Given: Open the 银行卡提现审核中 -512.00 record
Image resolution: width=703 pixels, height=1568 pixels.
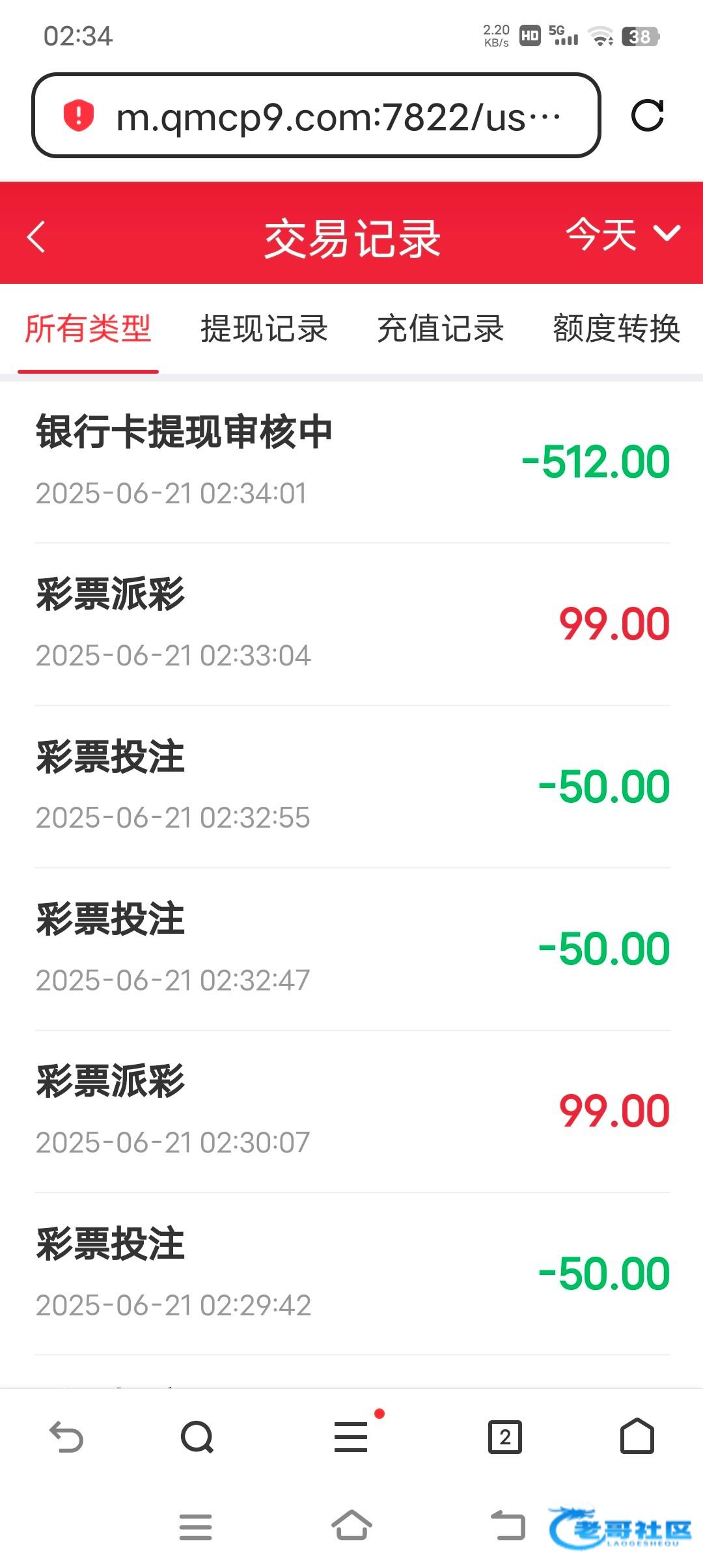Looking at the screenshot, I should [x=351, y=462].
